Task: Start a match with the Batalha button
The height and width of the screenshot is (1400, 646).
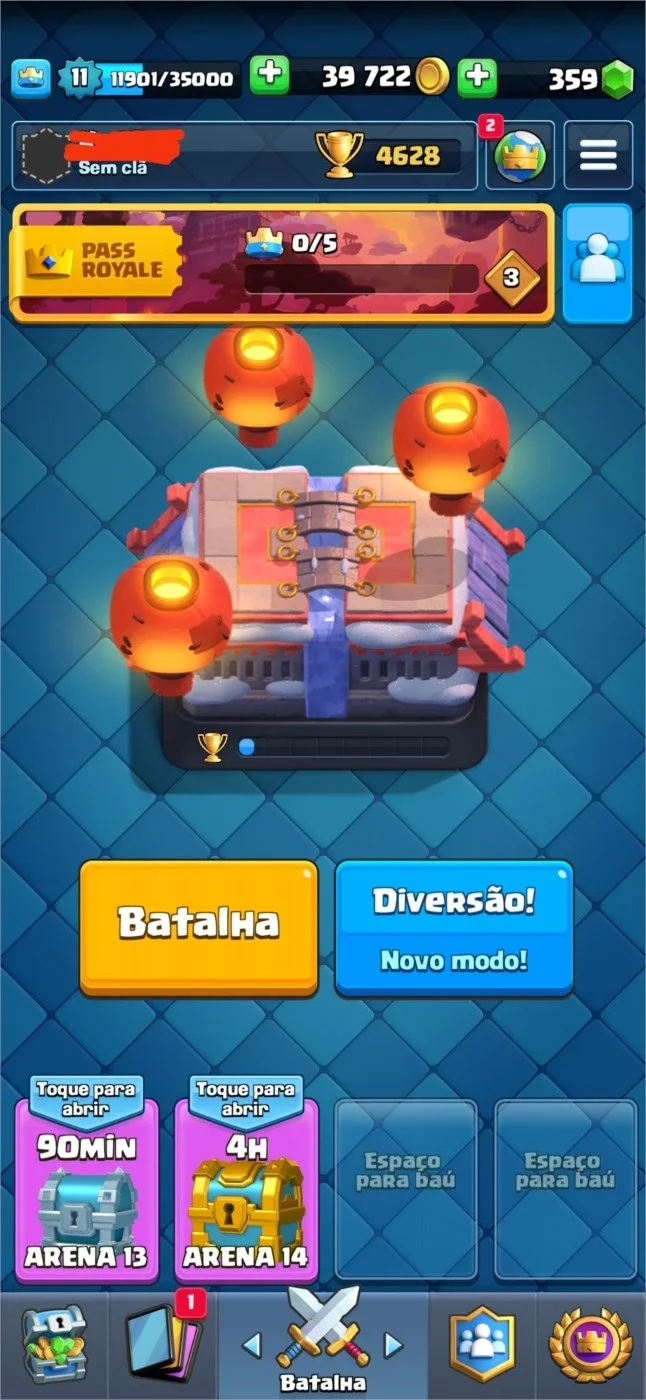Action: (x=199, y=927)
